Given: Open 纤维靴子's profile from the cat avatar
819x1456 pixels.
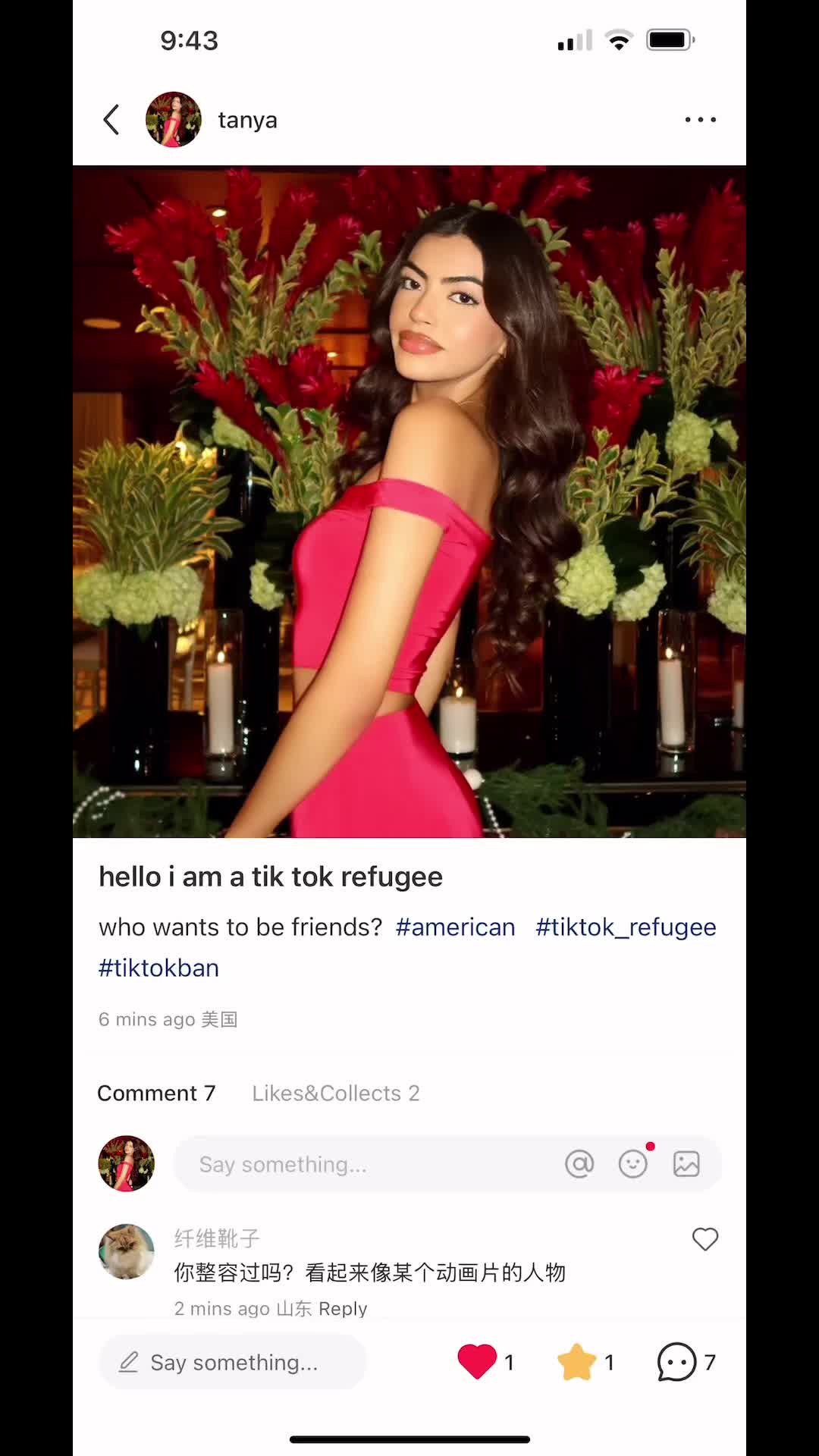Looking at the screenshot, I should coord(127,1251).
